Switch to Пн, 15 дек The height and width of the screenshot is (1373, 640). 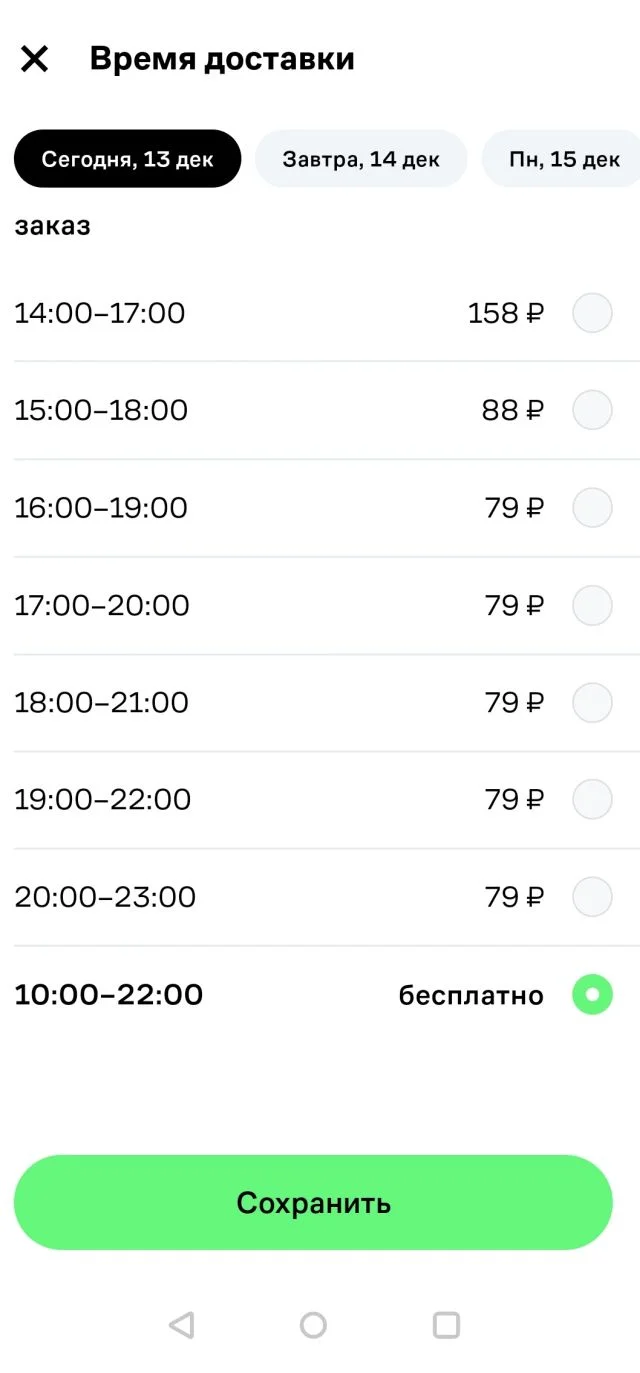pos(562,159)
